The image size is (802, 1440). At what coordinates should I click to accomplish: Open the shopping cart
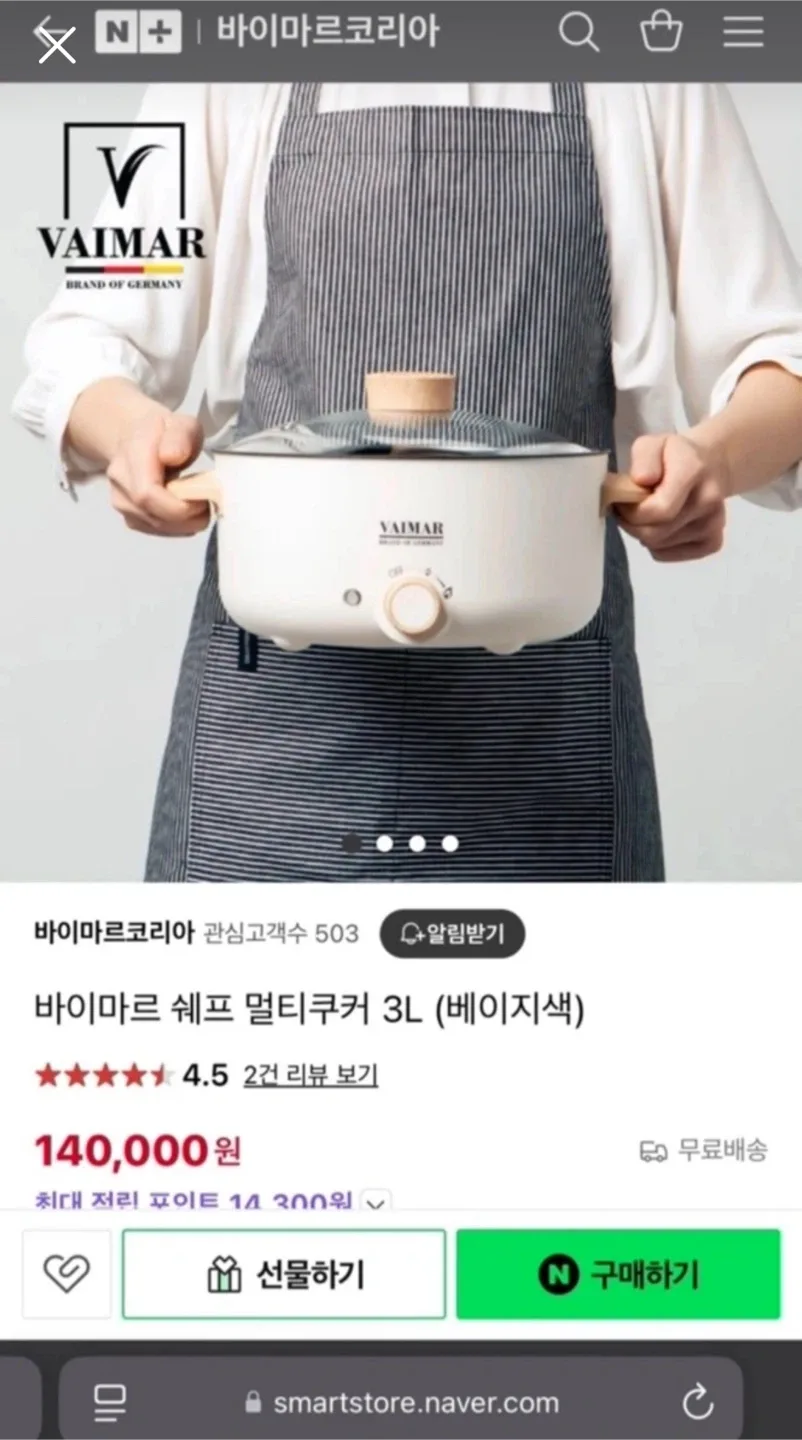coord(661,33)
